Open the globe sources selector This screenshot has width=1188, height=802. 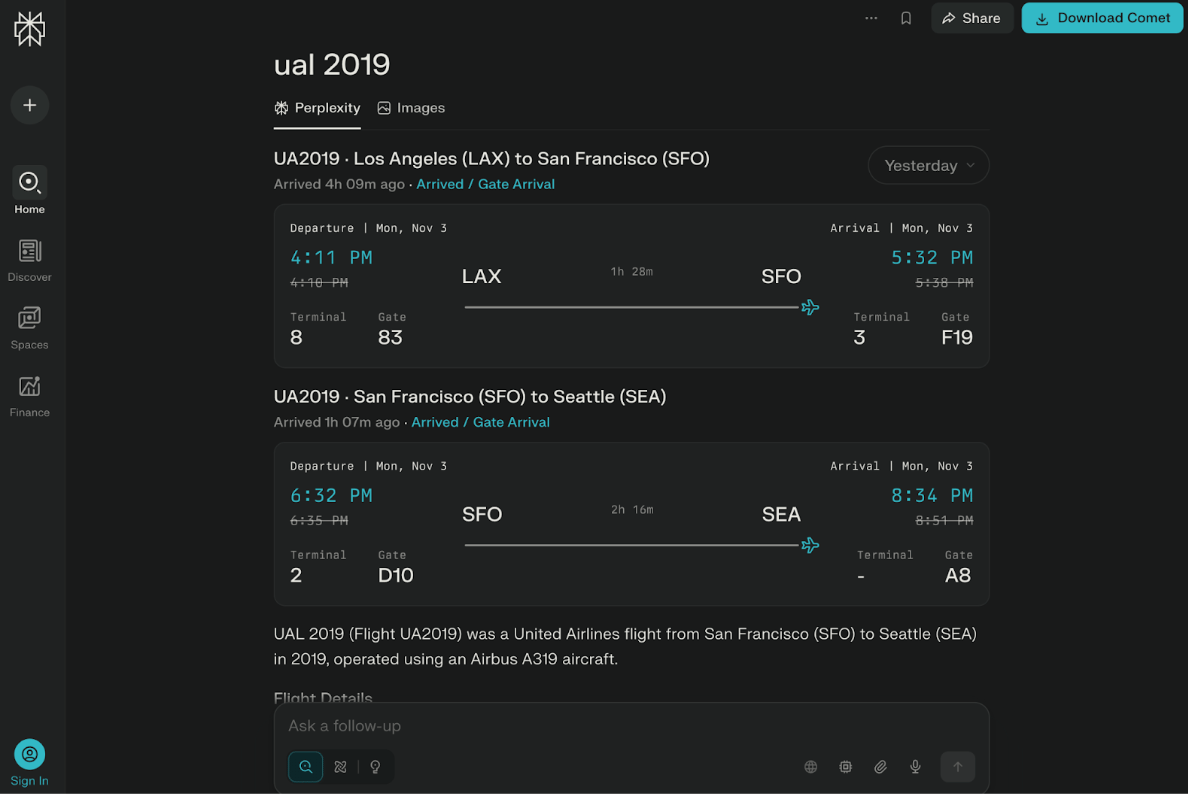point(811,767)
